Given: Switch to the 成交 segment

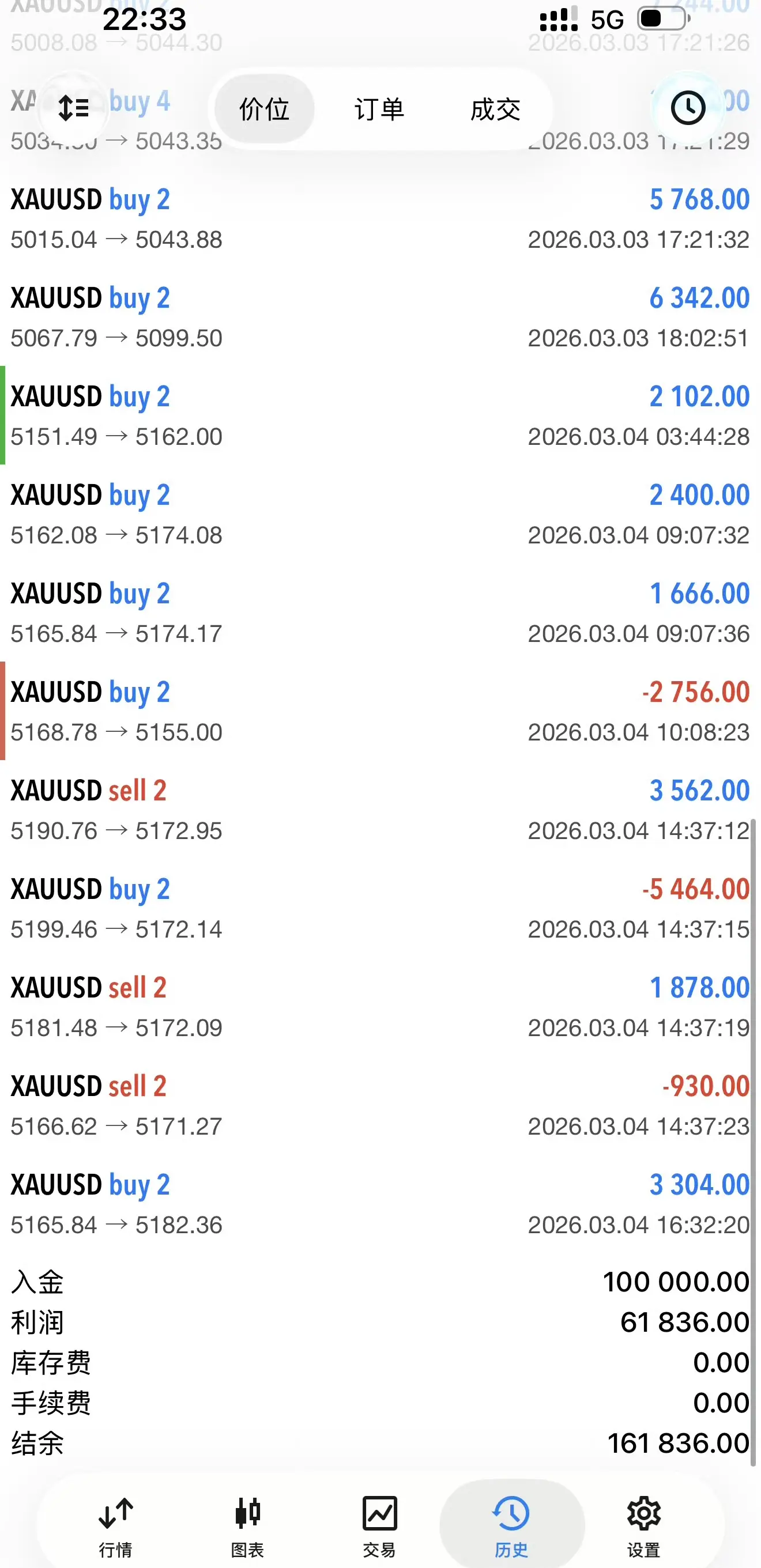Looking at the screenshot, I should 495,109.
